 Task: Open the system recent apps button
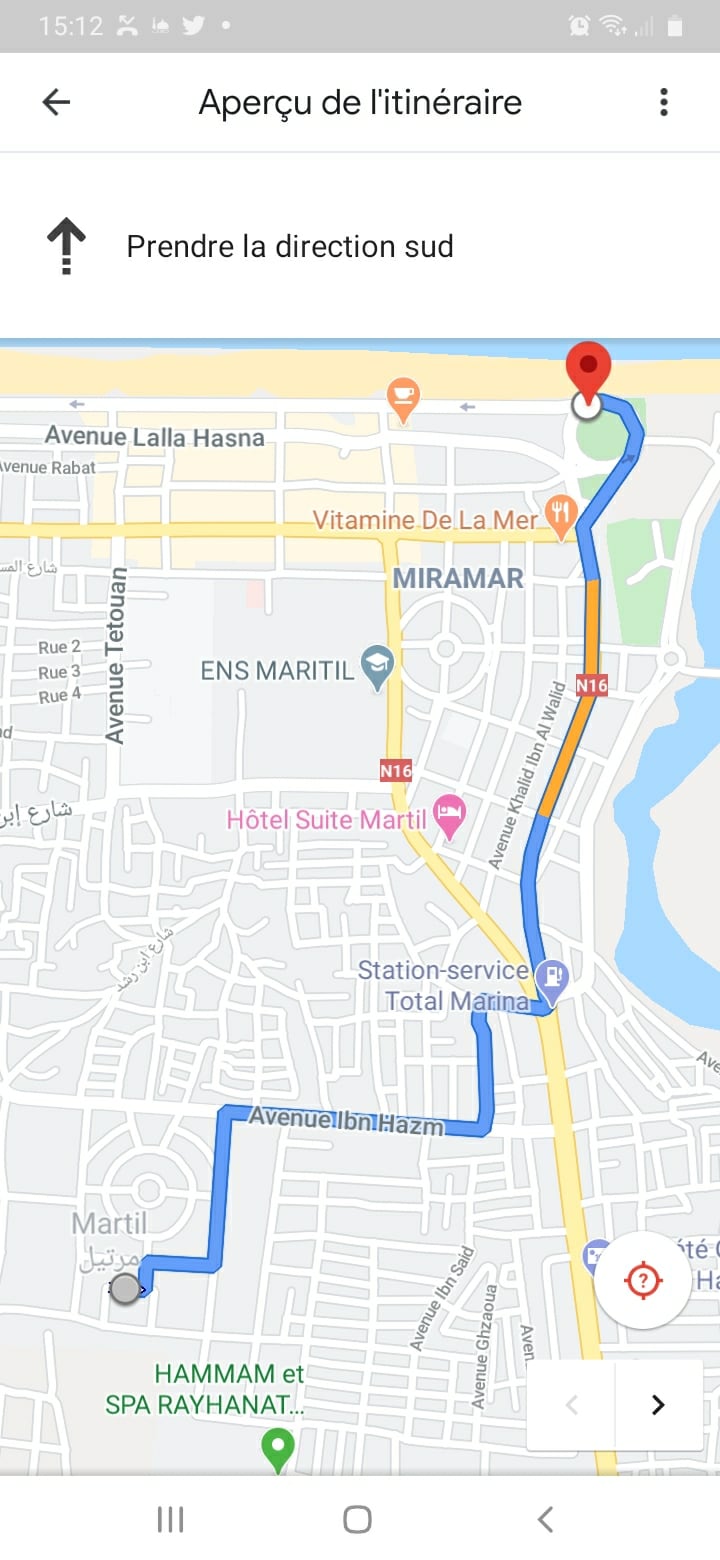[x=171, y=1520]
